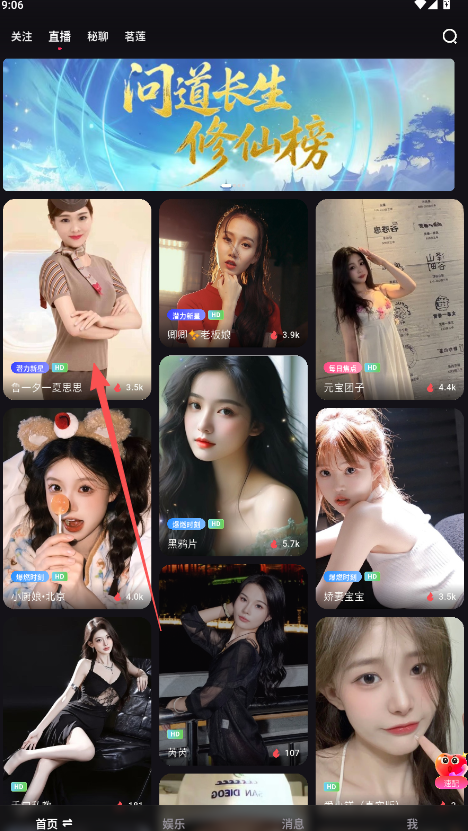Switch to the 娱乐 bottom tab
Image resolution: width=468 pixels, height=831 pixels.
pyautogui.click(x=173, y=824)
